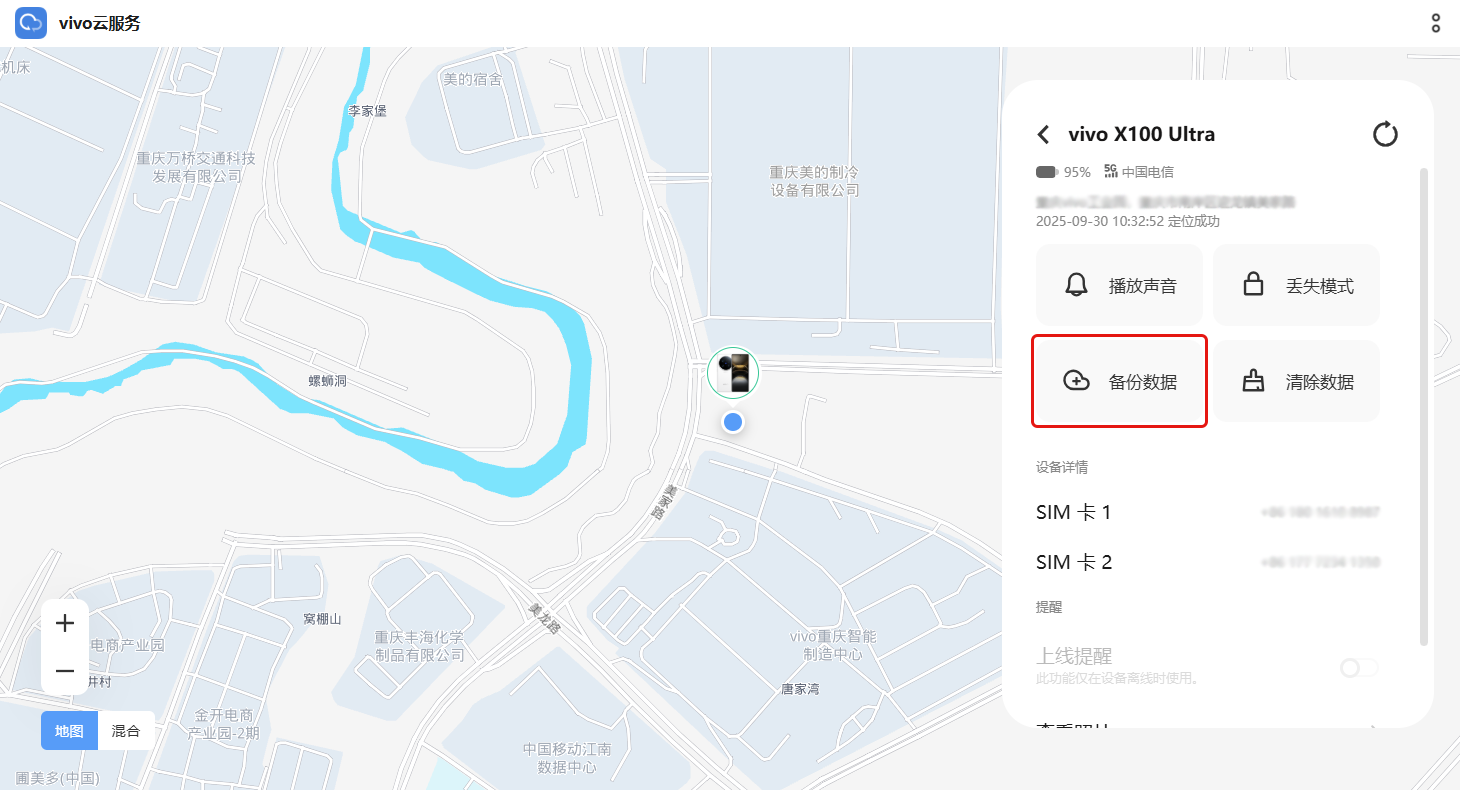Zoom out on the map
This screenshot has width=1460, height=790.
[x=65, y=671]
